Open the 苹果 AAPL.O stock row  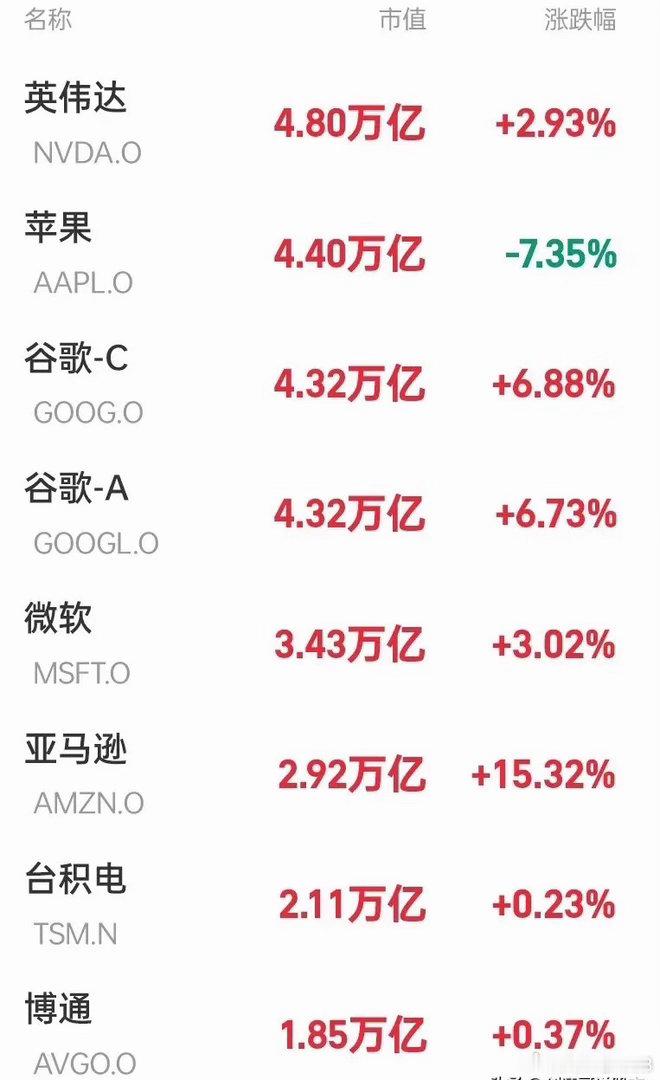[x=330, y=254]
